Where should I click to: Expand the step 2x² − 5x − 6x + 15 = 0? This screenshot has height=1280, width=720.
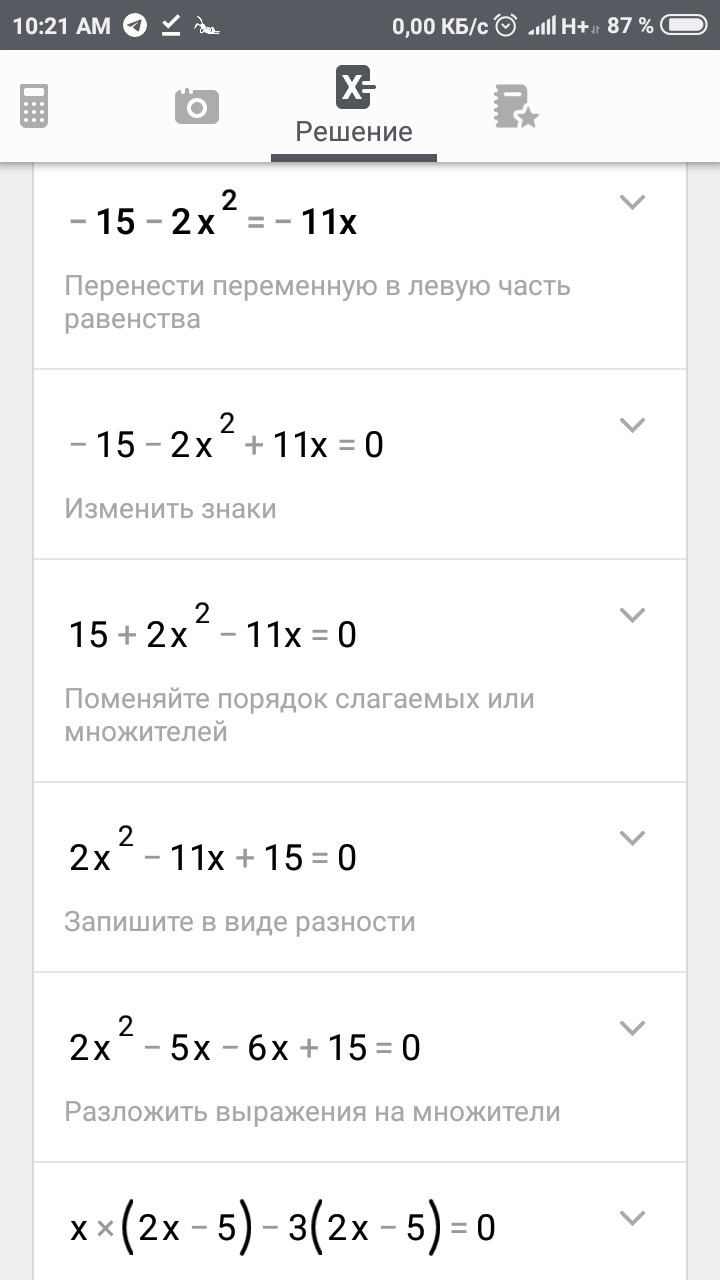coord(632,1029)
